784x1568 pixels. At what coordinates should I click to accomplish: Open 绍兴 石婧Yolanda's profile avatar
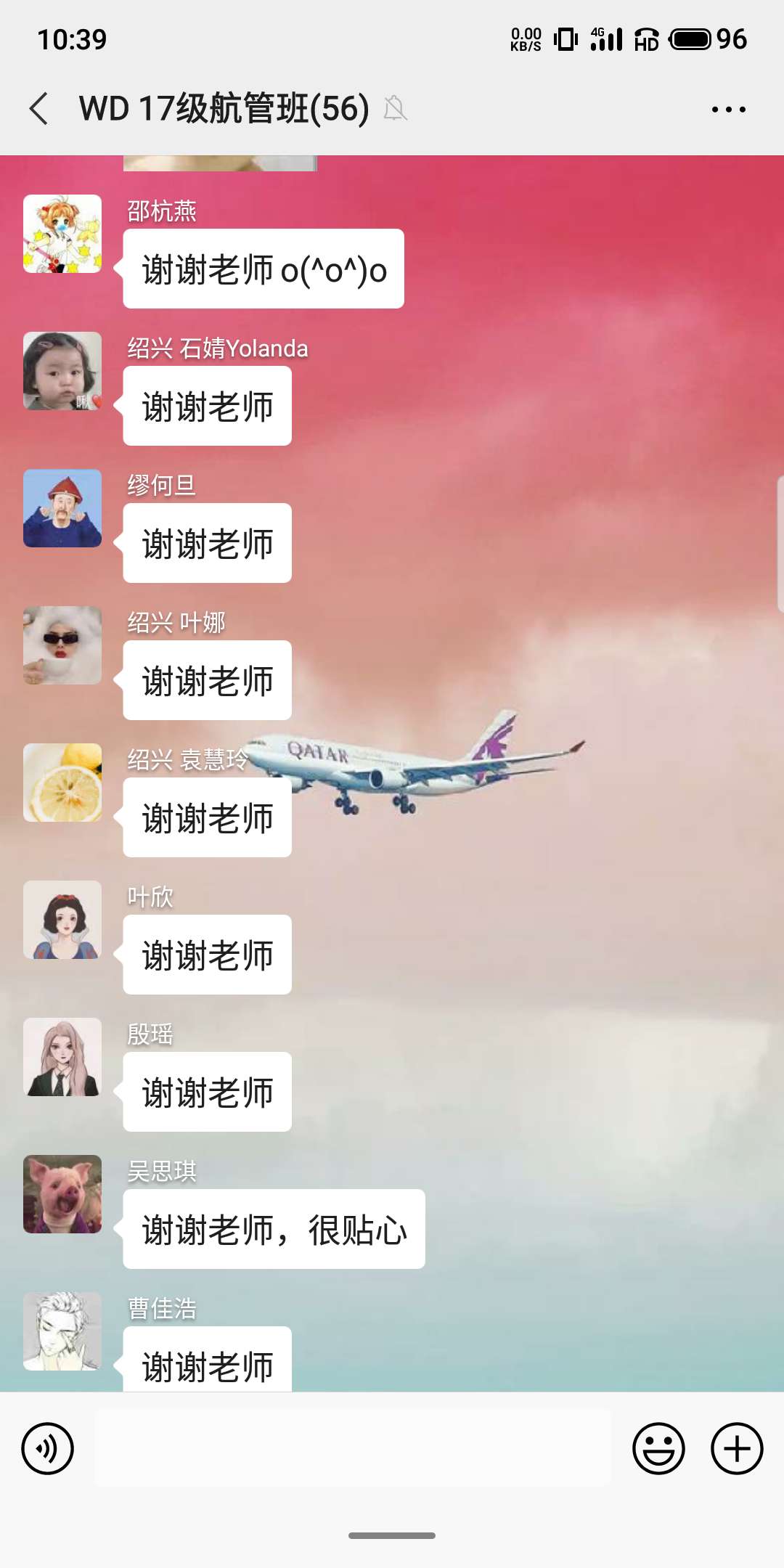(62, 371)
